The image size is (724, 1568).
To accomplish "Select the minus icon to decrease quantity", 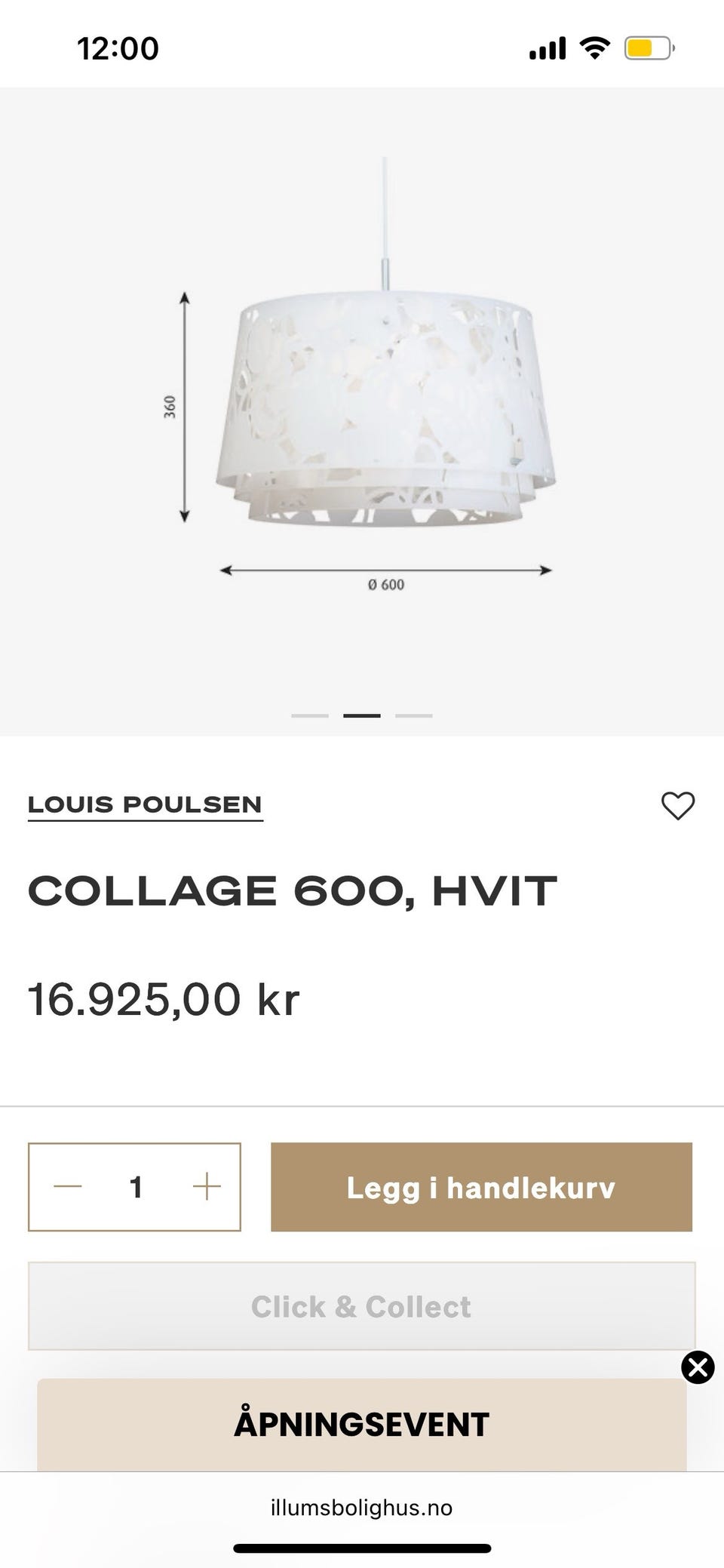I will pos(68,1186).
